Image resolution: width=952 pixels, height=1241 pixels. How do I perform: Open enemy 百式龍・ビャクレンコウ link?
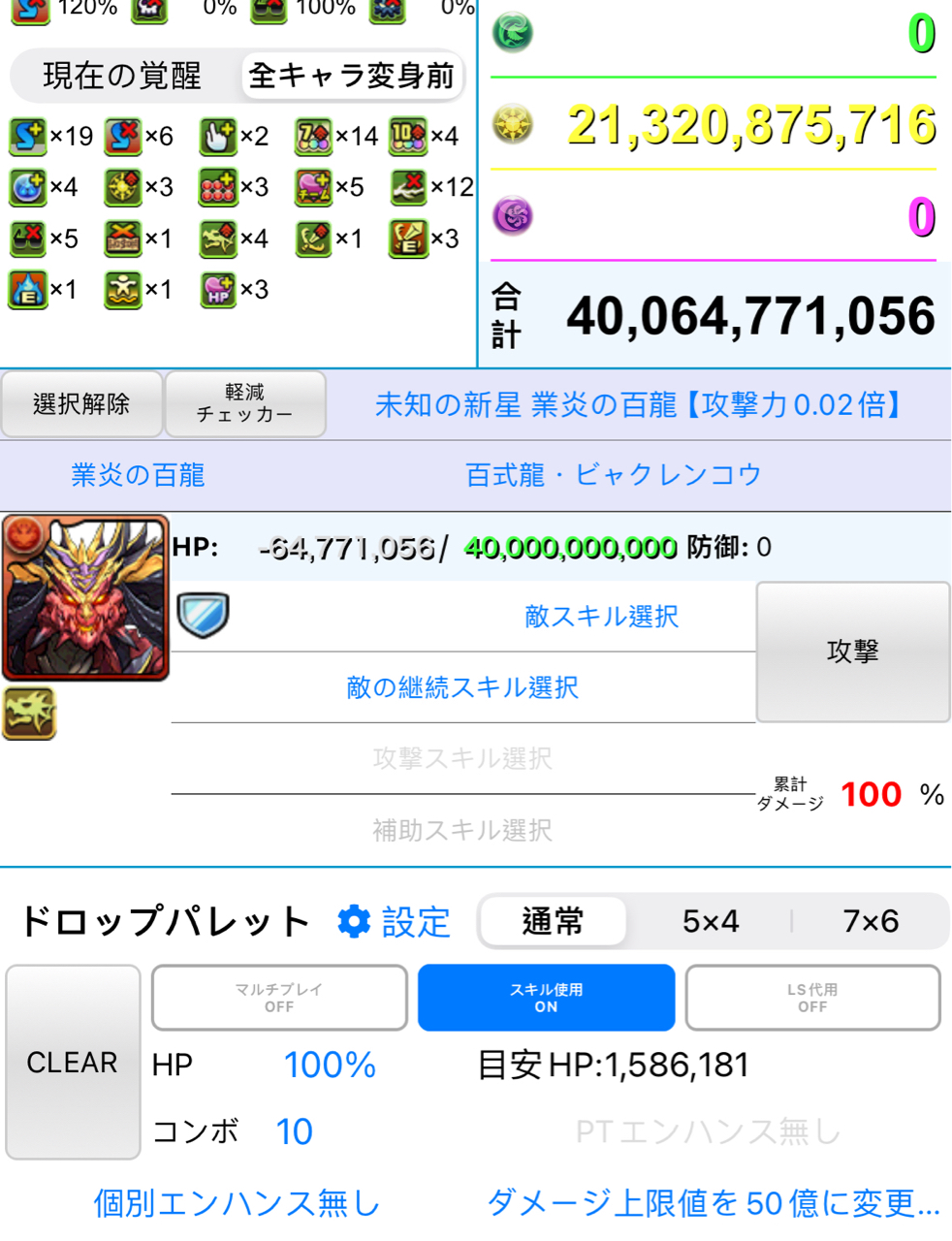613,475
